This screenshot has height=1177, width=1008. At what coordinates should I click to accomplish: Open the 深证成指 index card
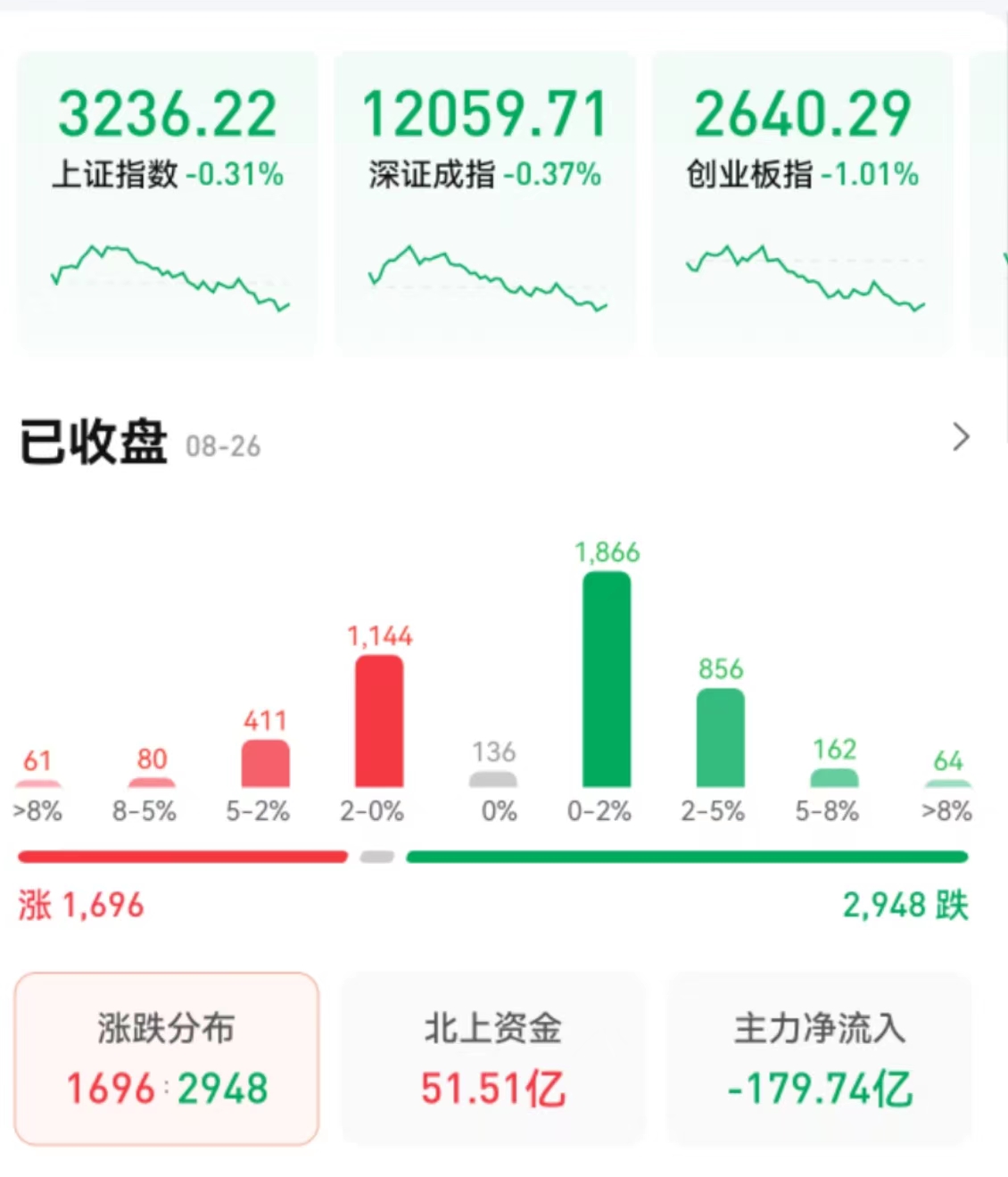click(485, 203)
